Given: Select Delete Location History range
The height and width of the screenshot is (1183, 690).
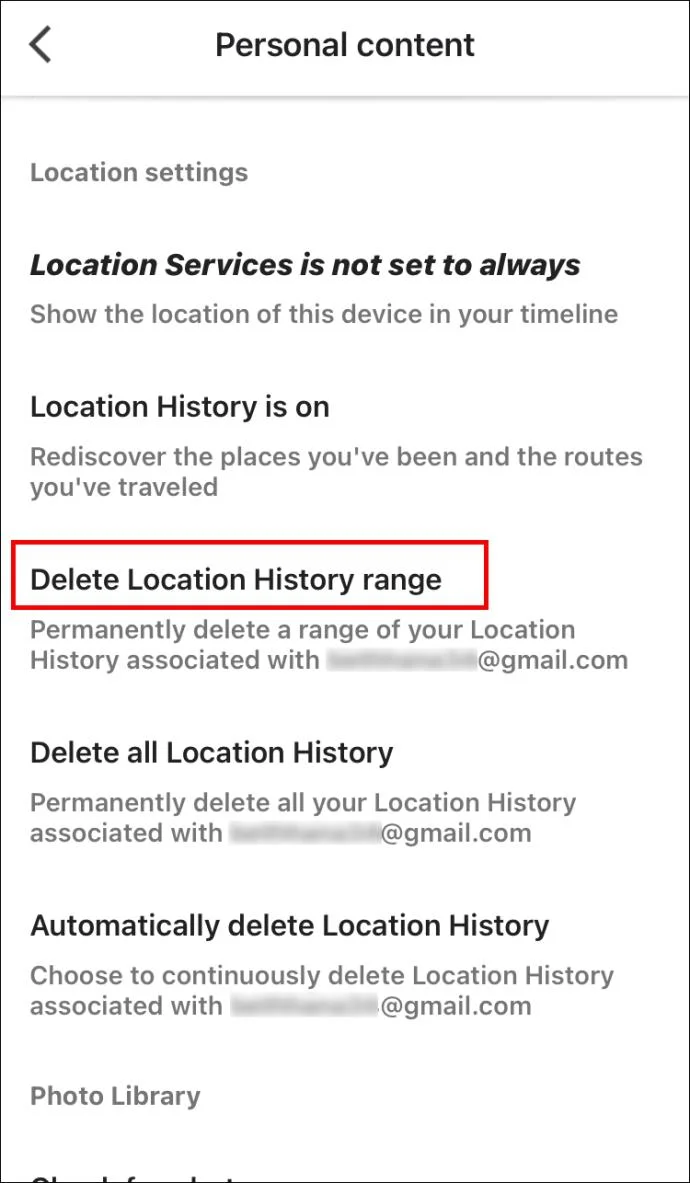Looking at the screenshot, I should [236, 579].
